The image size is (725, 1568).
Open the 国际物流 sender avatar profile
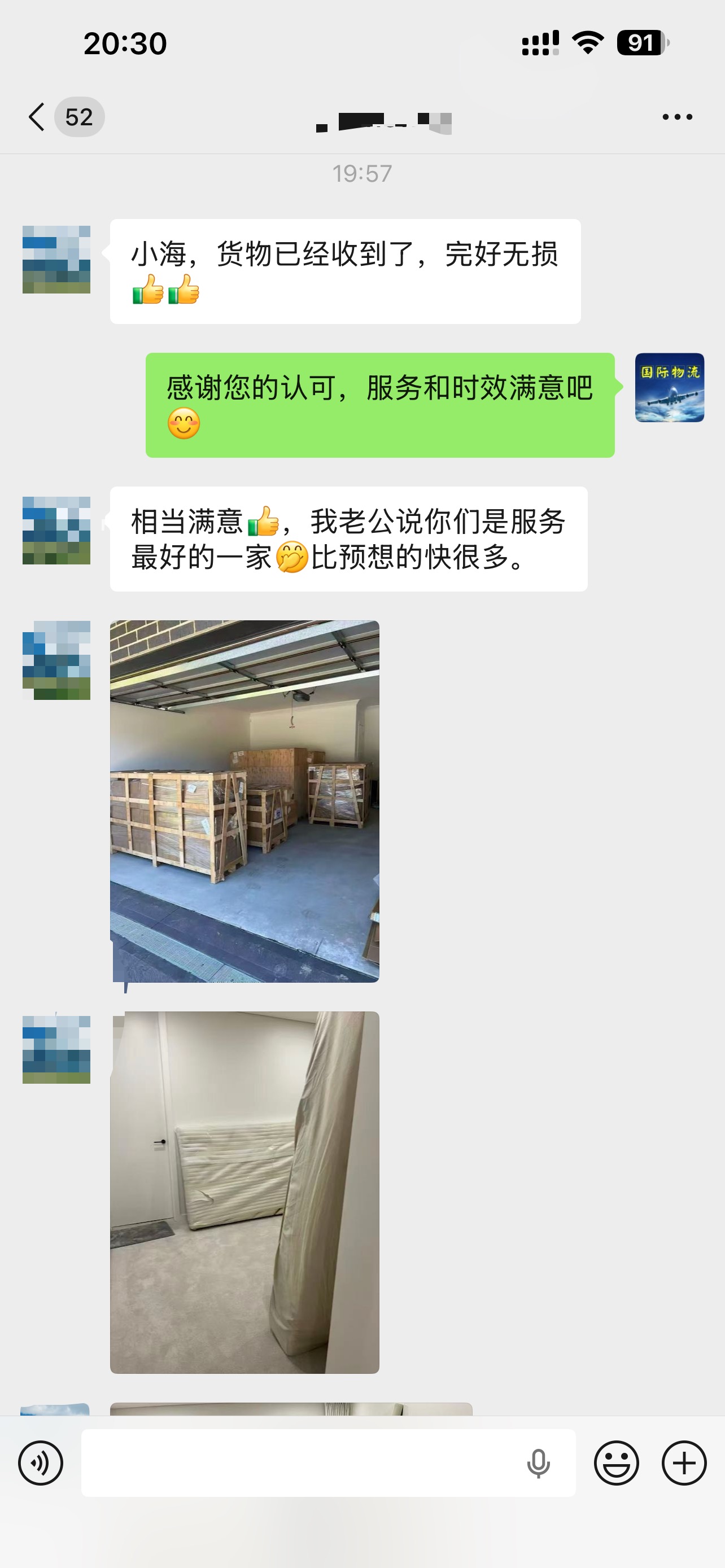(x=669, y=388)
